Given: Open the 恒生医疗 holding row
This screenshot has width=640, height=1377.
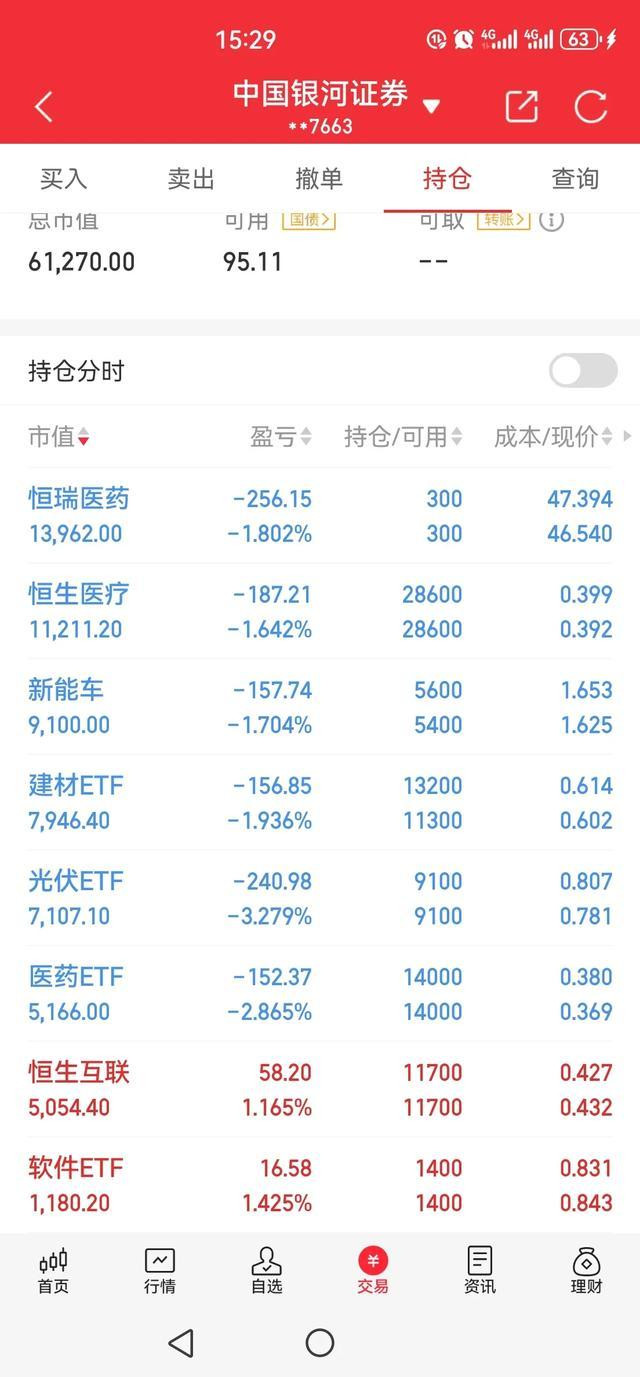Looking at the screenshot, I should click(x=320, y=611).
